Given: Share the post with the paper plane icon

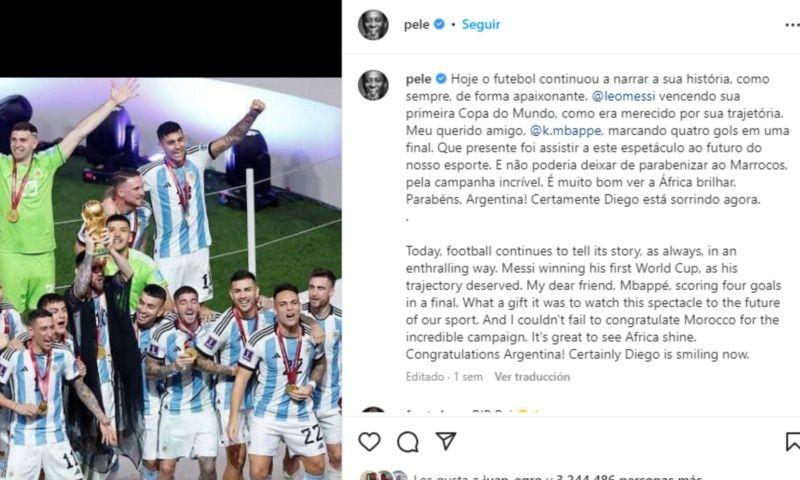Looking at the screenshot, I should click(x=446, y=441).
